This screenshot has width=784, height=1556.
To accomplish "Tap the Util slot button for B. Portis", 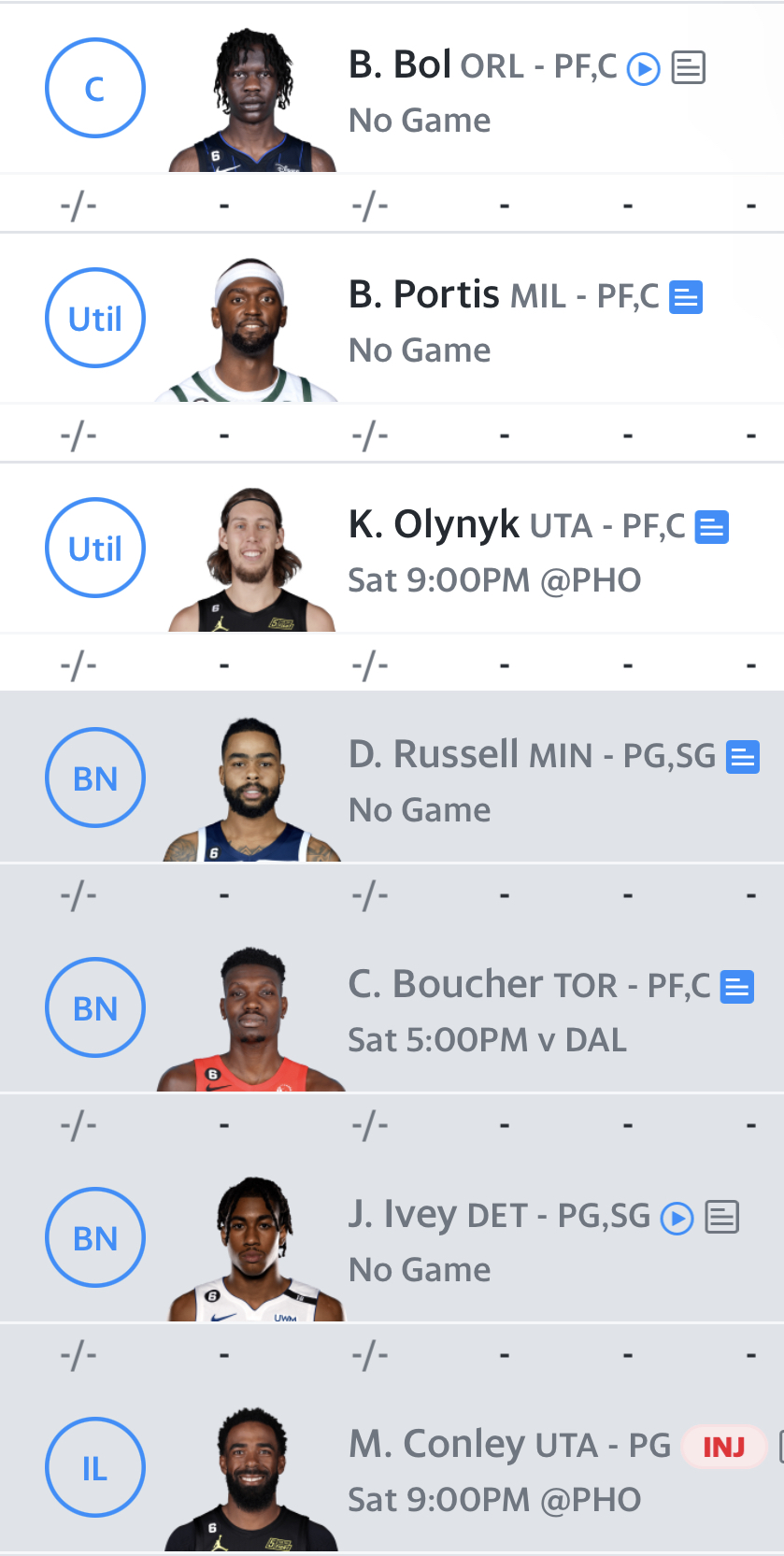I will coord(95,318).
